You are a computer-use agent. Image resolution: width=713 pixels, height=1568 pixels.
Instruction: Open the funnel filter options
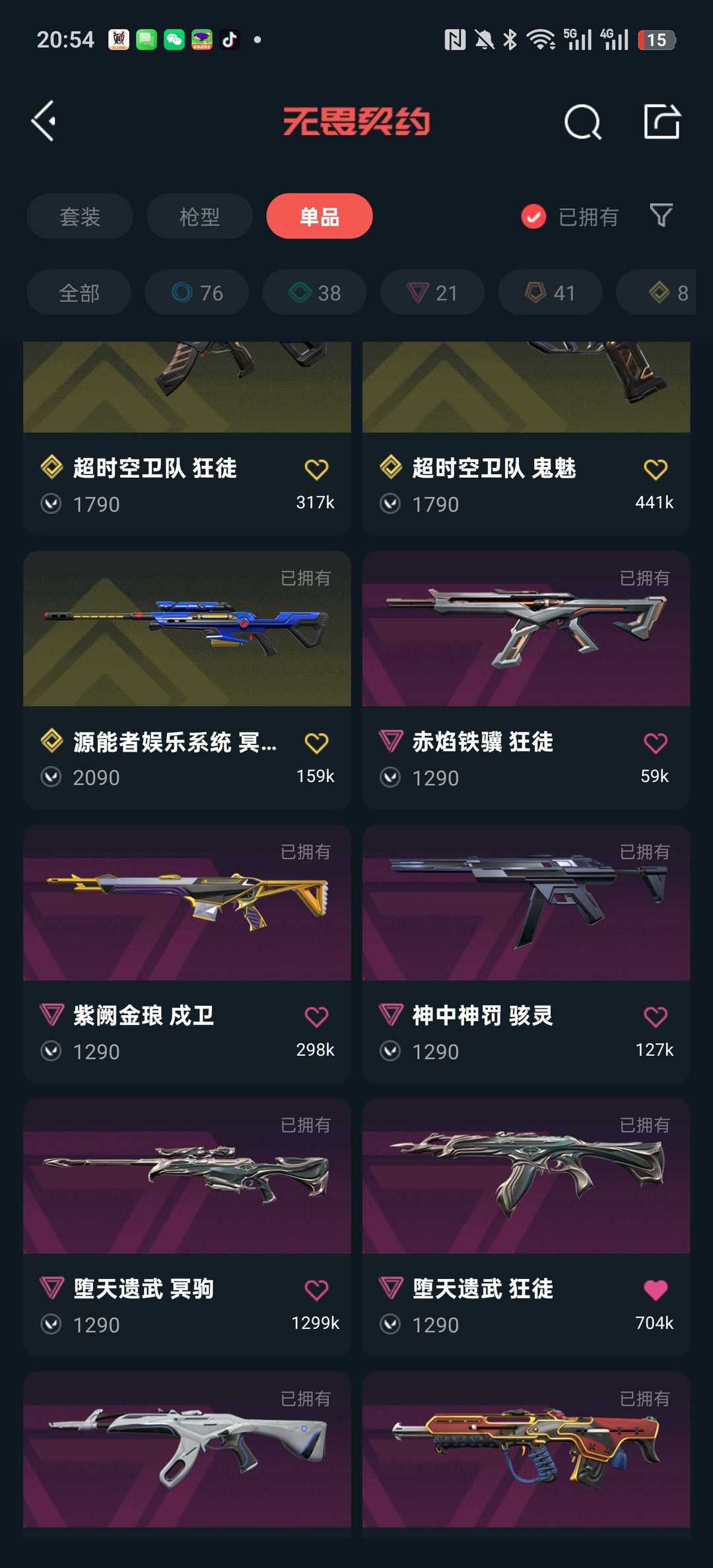(x=661, y=215)
